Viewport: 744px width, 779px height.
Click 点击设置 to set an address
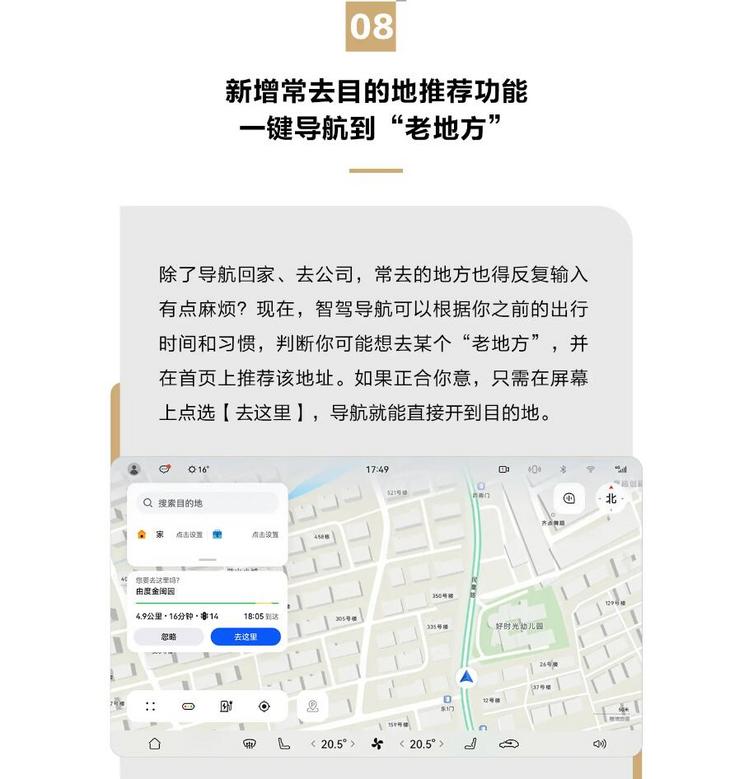[190, 532]
